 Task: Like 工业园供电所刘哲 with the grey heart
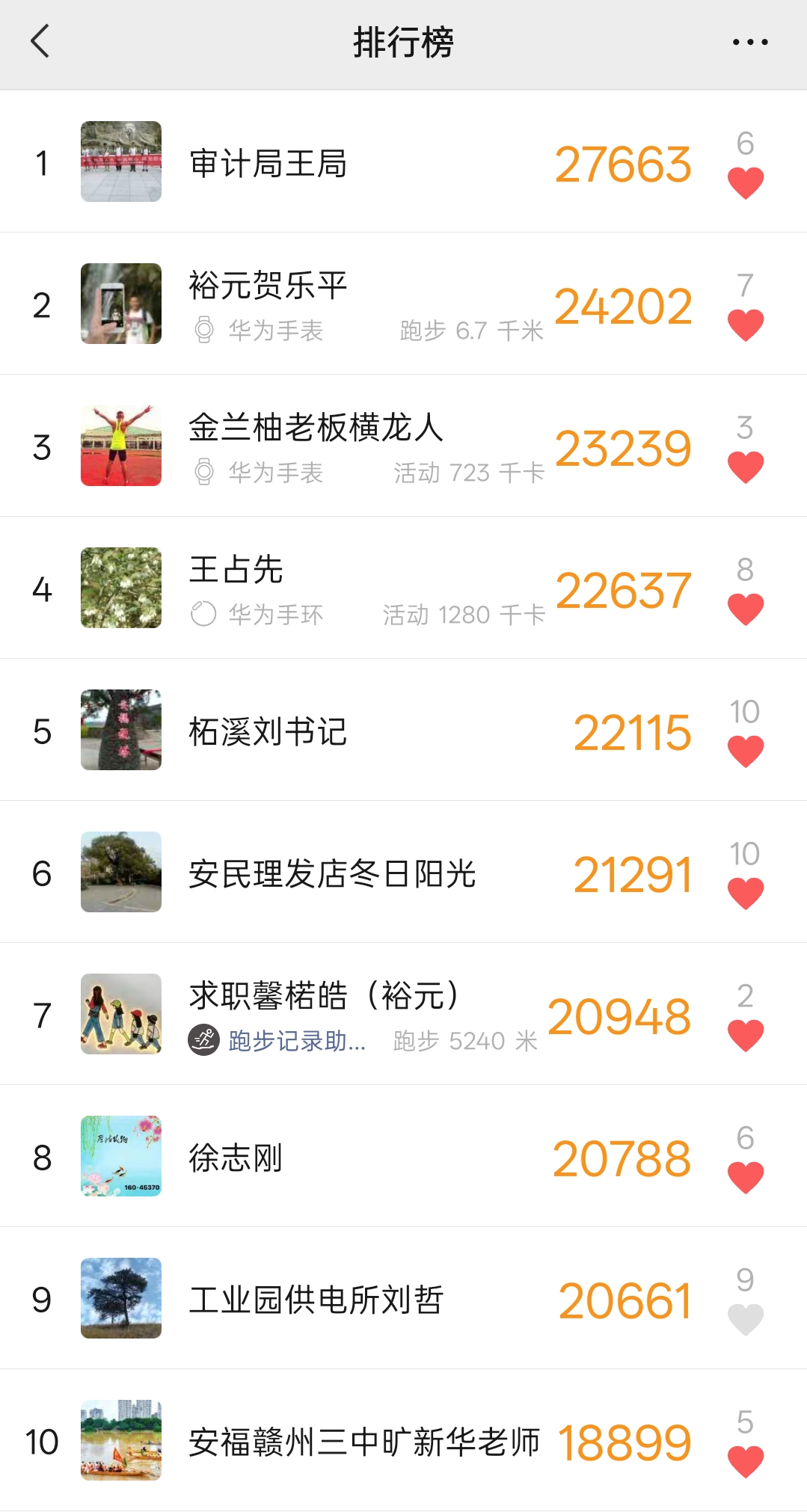(x=746, y=1320)
